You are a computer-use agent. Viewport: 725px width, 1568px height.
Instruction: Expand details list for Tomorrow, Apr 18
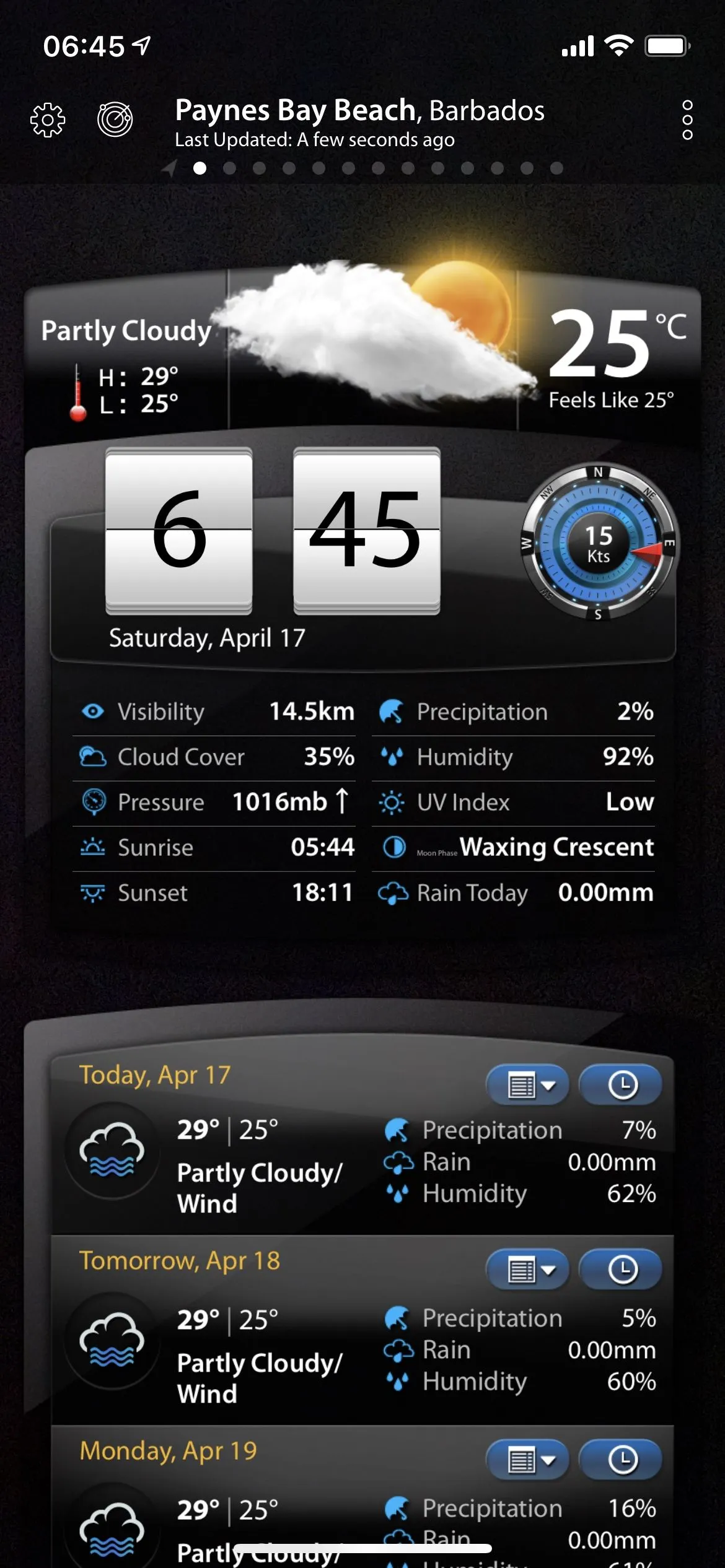[x=528, y=1270]
